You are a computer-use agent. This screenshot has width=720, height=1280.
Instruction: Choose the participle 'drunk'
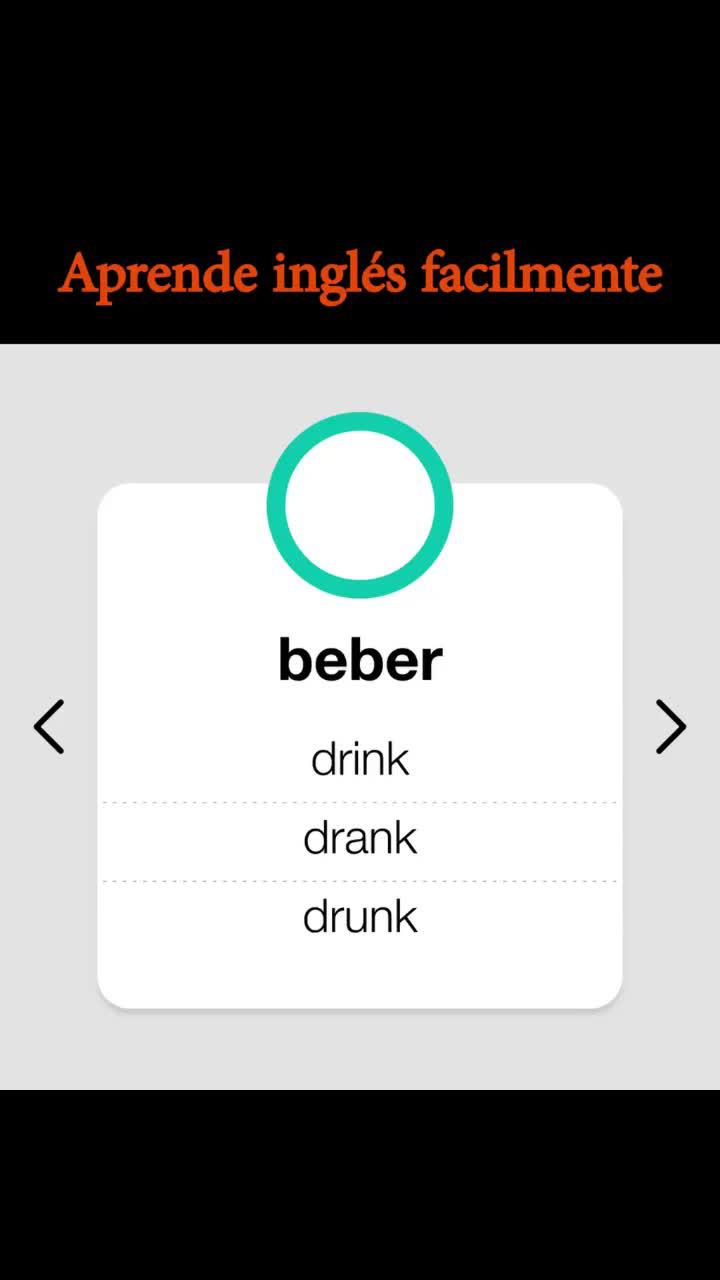pyautogui.click(x=359, y=916)
